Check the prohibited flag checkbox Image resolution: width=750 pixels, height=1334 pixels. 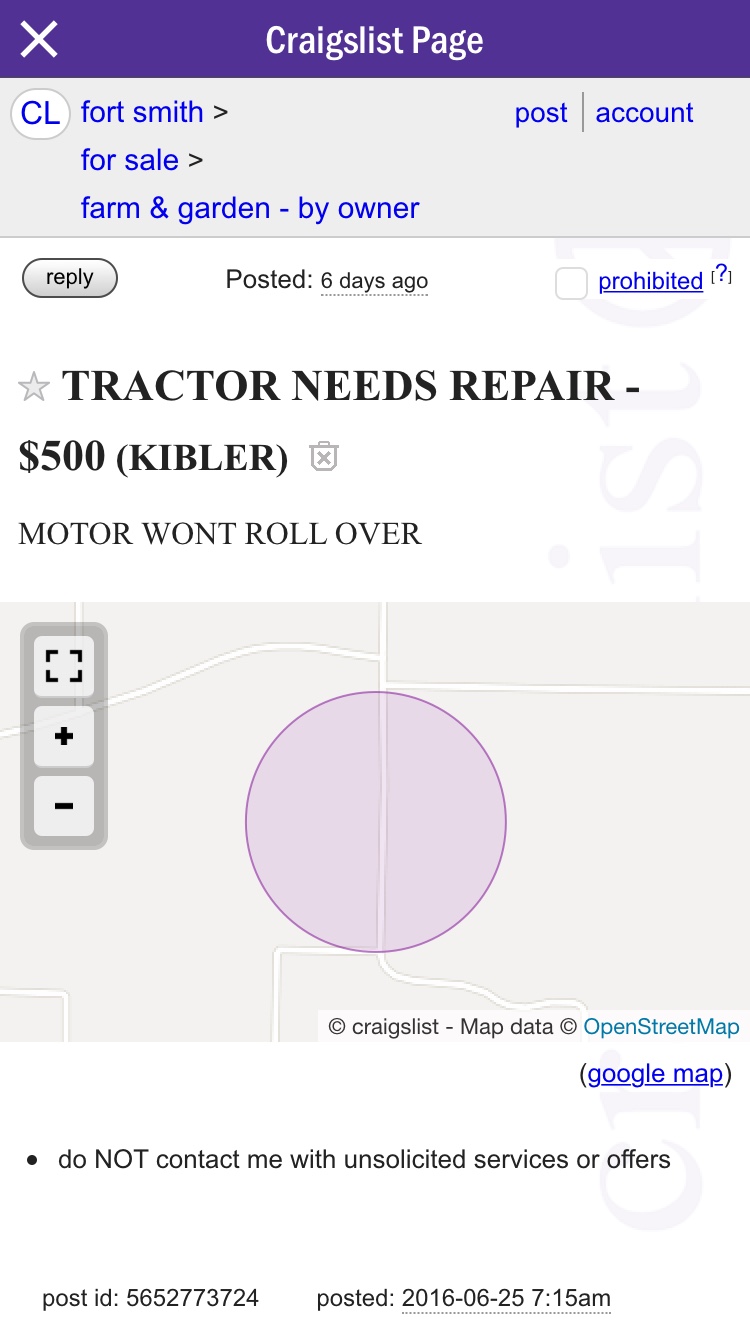click(x=571, y=283)
